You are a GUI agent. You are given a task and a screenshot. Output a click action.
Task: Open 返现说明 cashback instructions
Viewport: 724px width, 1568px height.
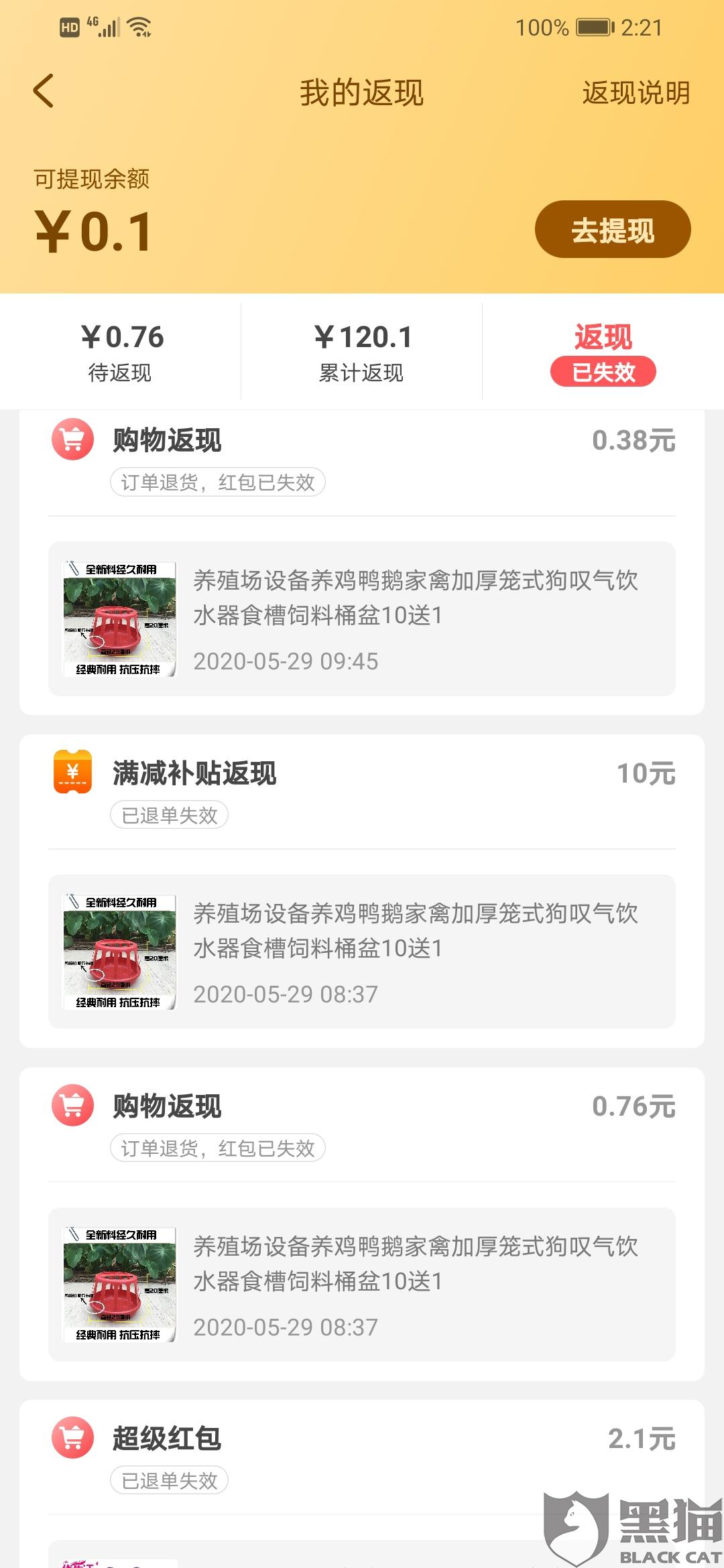coord(636,93)
